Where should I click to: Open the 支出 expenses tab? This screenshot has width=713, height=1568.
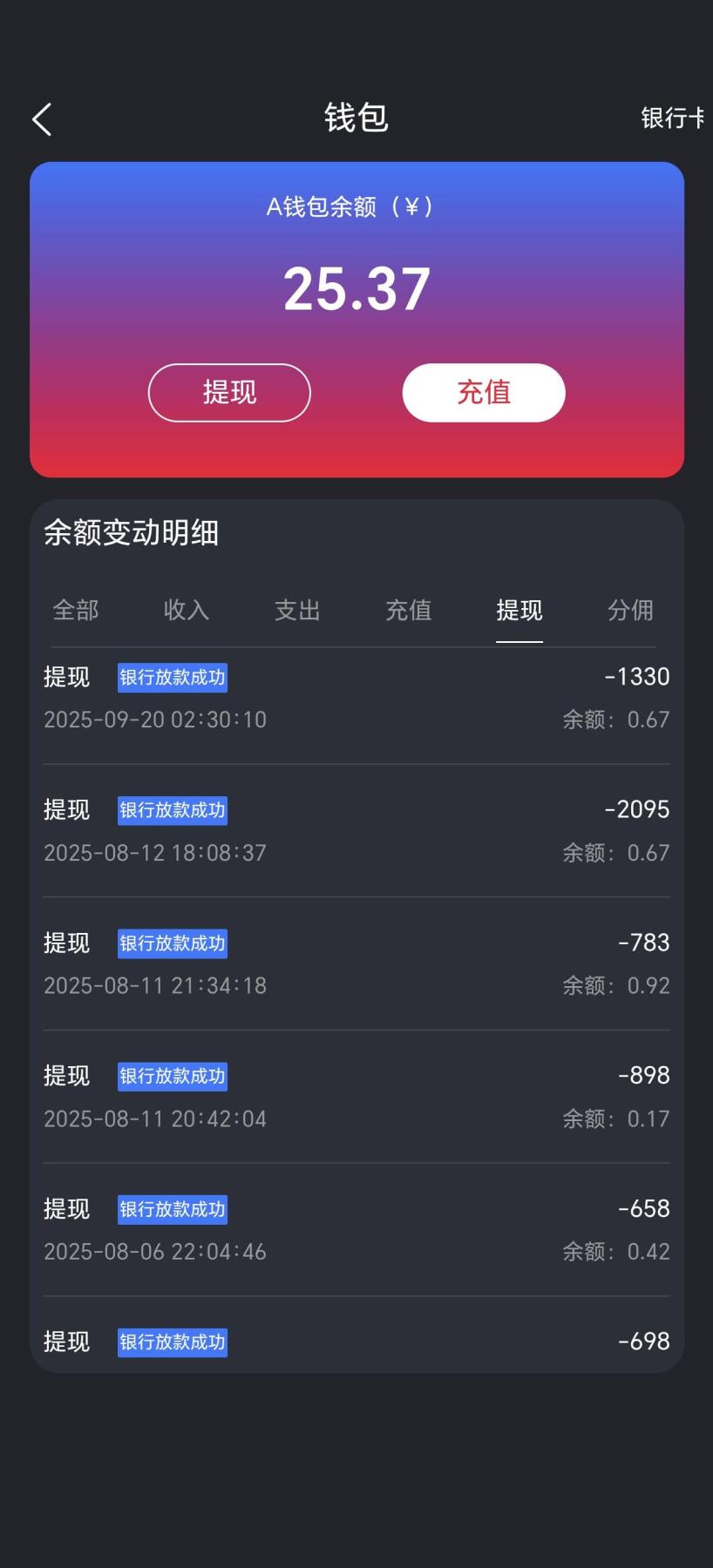click(296, 611)
